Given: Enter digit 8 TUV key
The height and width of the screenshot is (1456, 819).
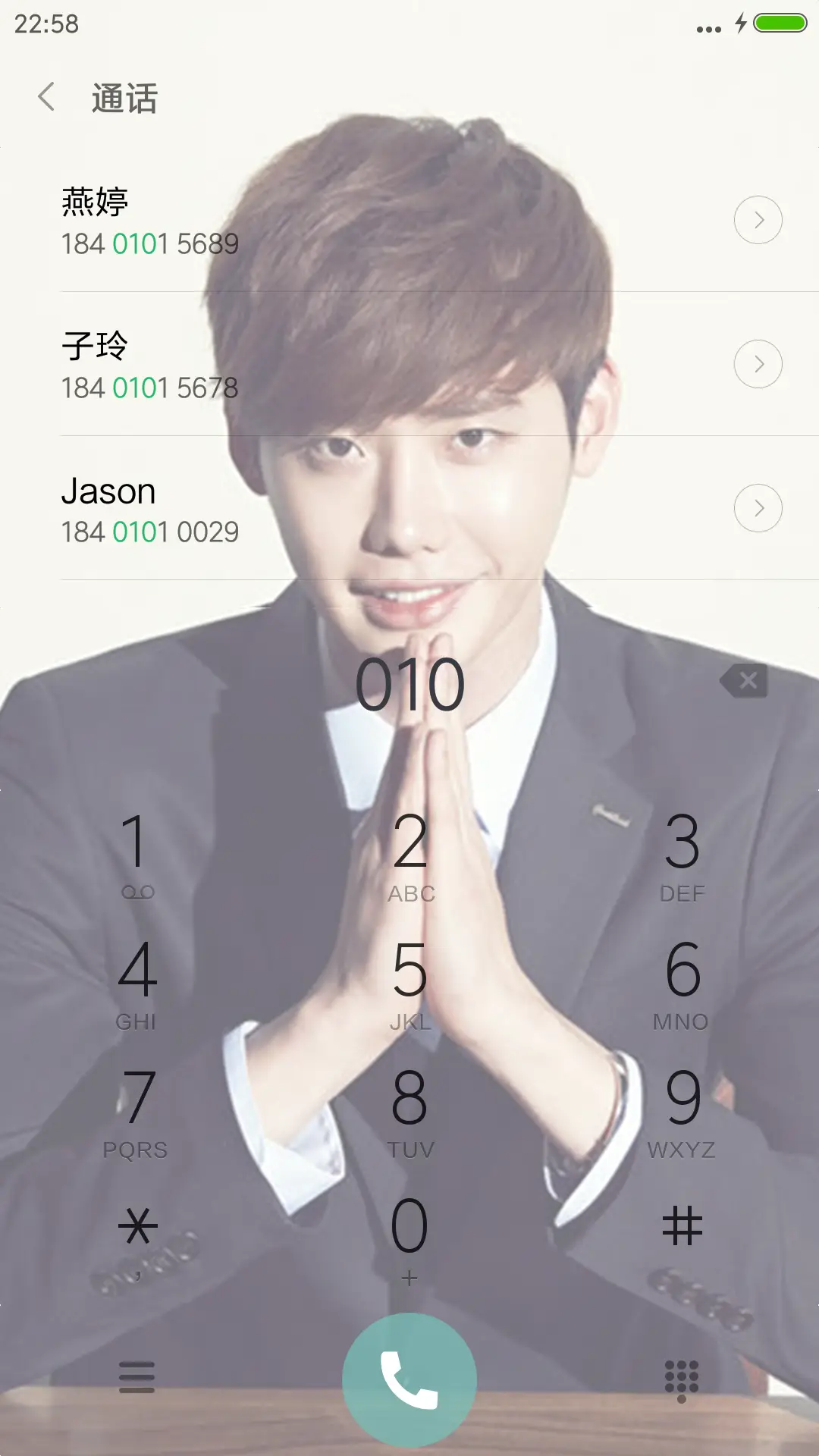Looking at the screenshot, I should [409, 1109].
